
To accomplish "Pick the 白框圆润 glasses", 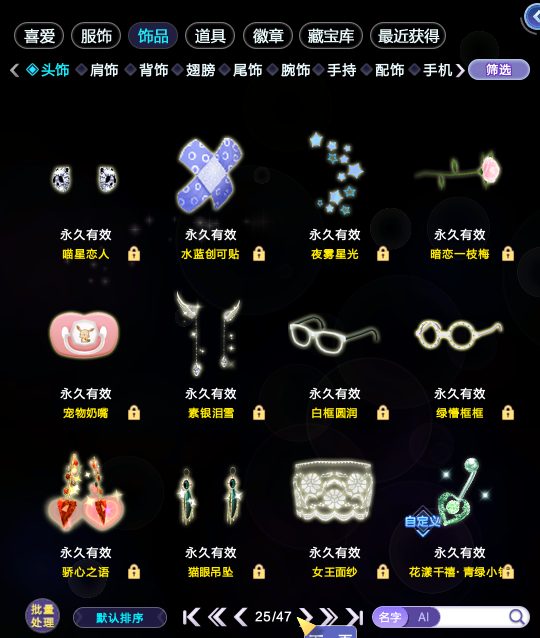I will pos(334,332).
